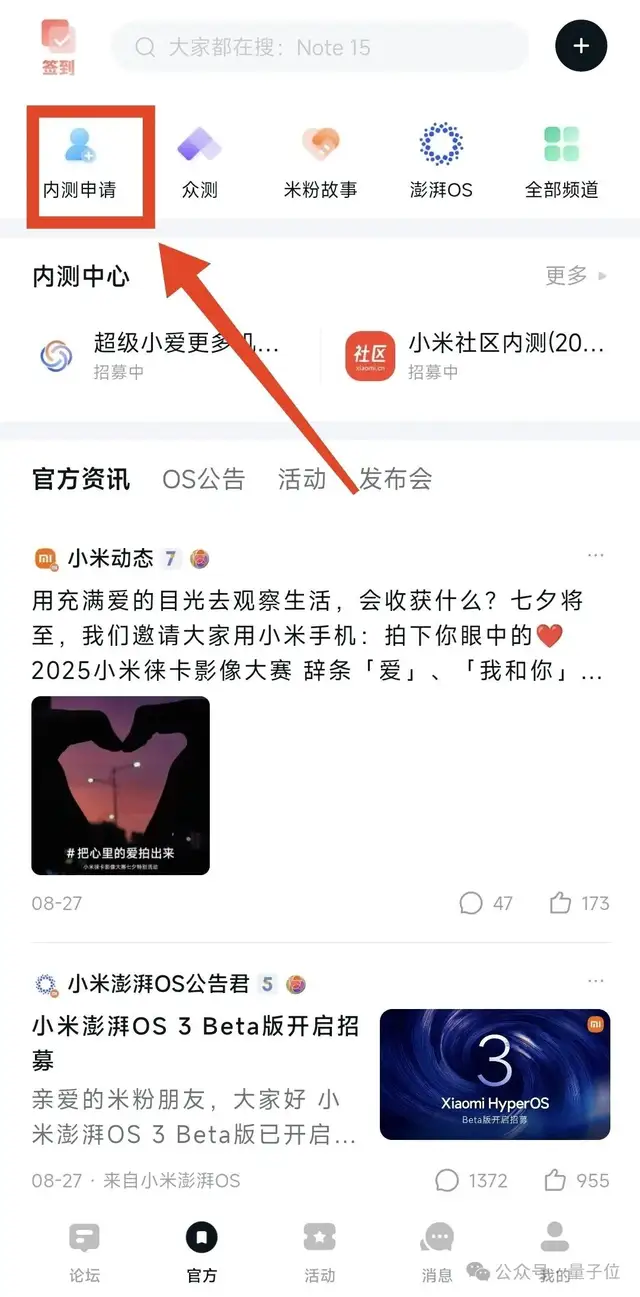Switch to the 发布会 tab
The width and height of the screenshot is (640, 1297).
coord(395,479)
